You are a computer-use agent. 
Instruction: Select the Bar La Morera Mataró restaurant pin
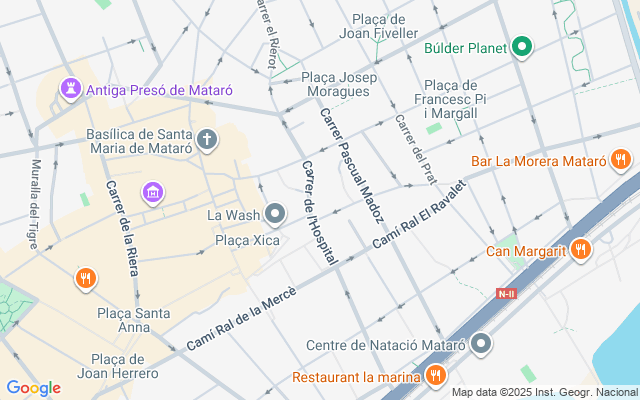click(x=621, y=160)
